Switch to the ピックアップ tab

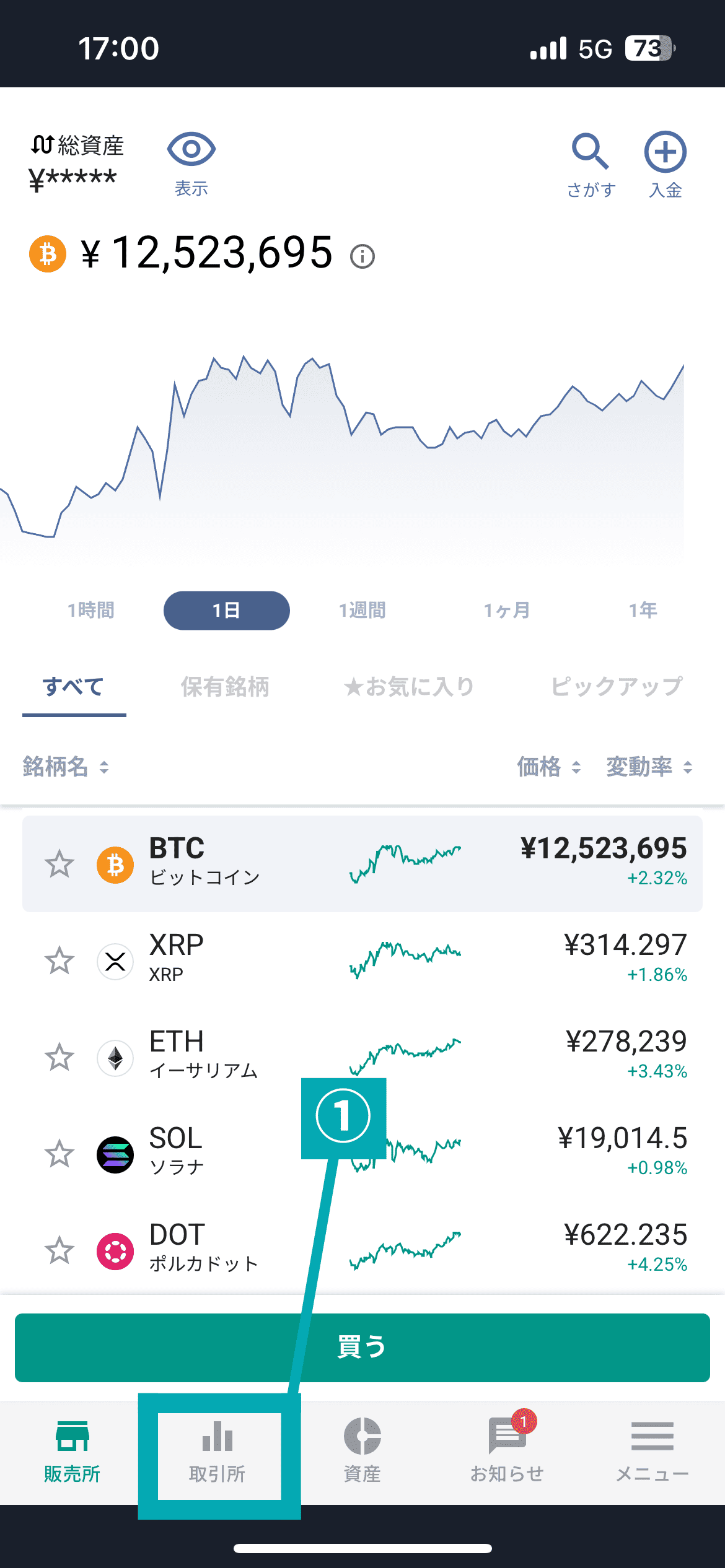pos(617,687)
